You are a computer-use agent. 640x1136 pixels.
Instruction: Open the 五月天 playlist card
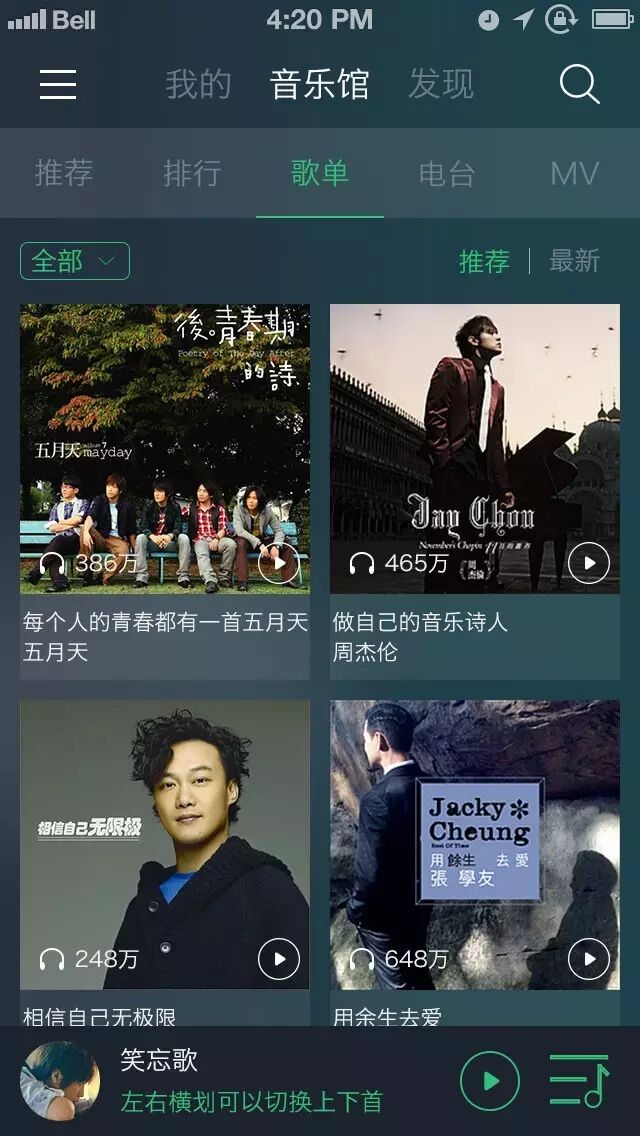(165, 440)
